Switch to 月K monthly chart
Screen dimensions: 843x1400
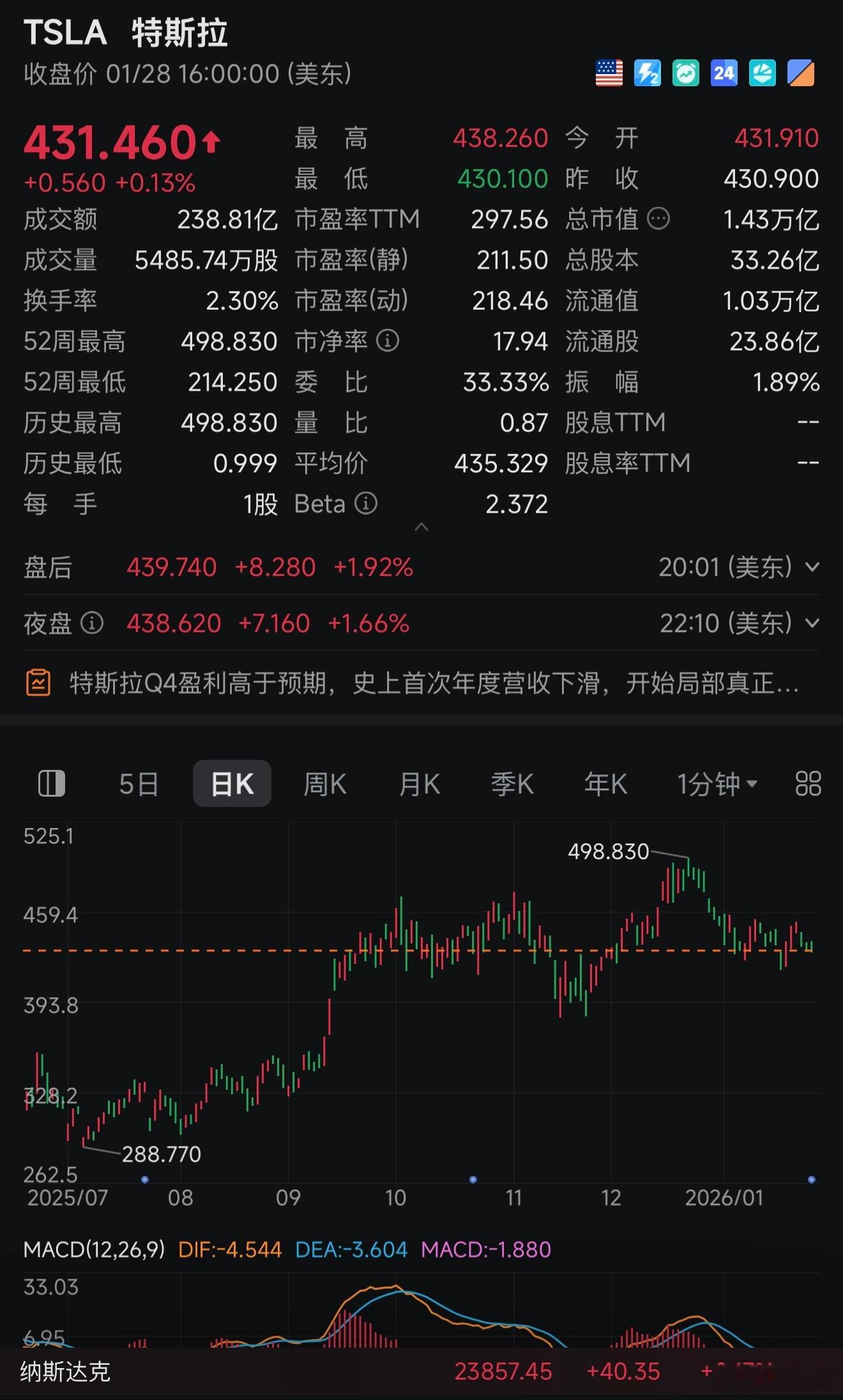pyautogui.click(x=420, y=784)
